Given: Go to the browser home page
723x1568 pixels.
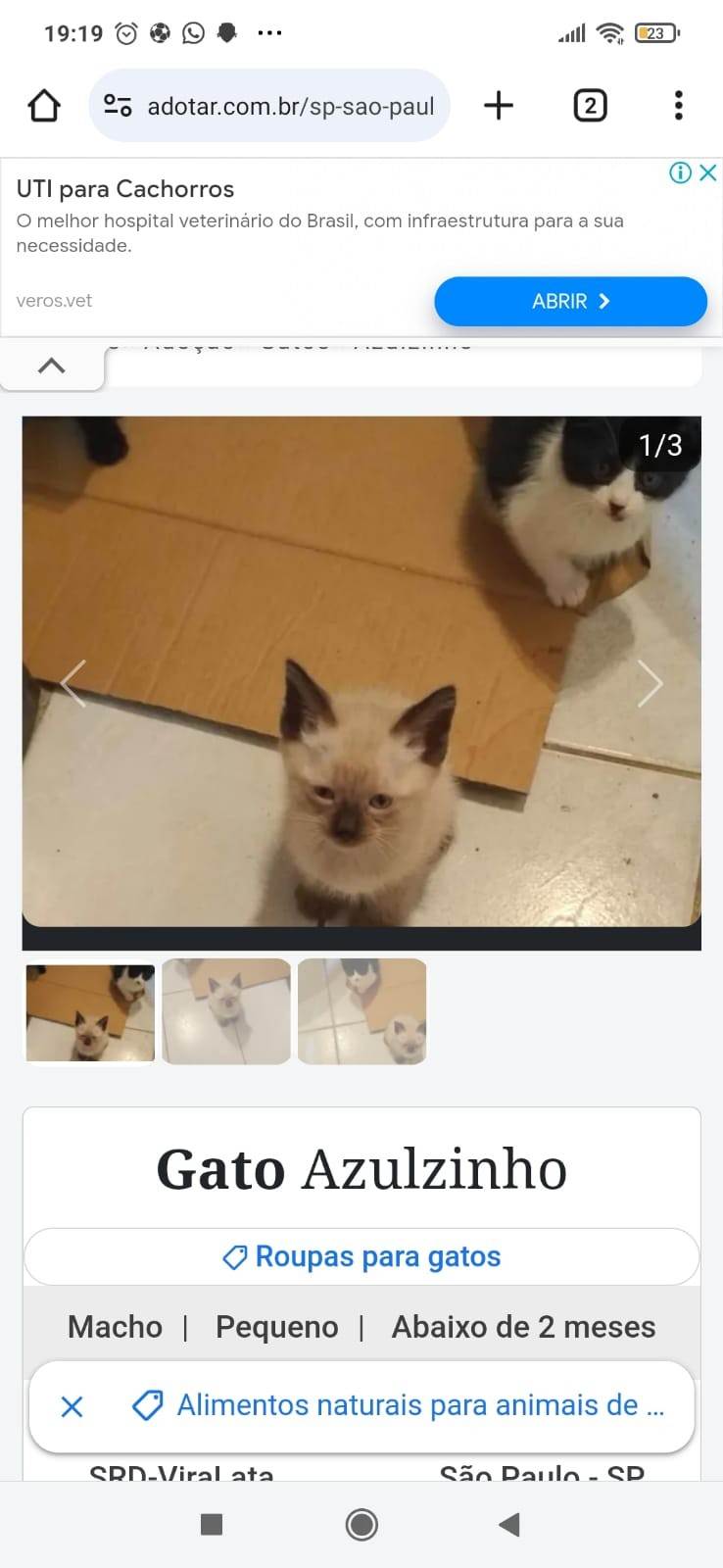Looking at the screenshot, I should [x=44, y=106].
